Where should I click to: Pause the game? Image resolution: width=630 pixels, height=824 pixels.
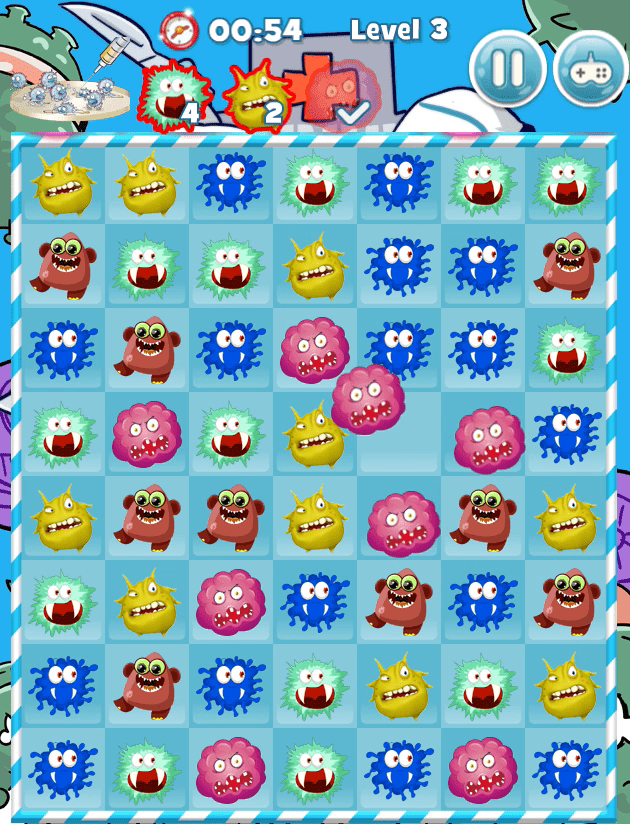[507, 69]
